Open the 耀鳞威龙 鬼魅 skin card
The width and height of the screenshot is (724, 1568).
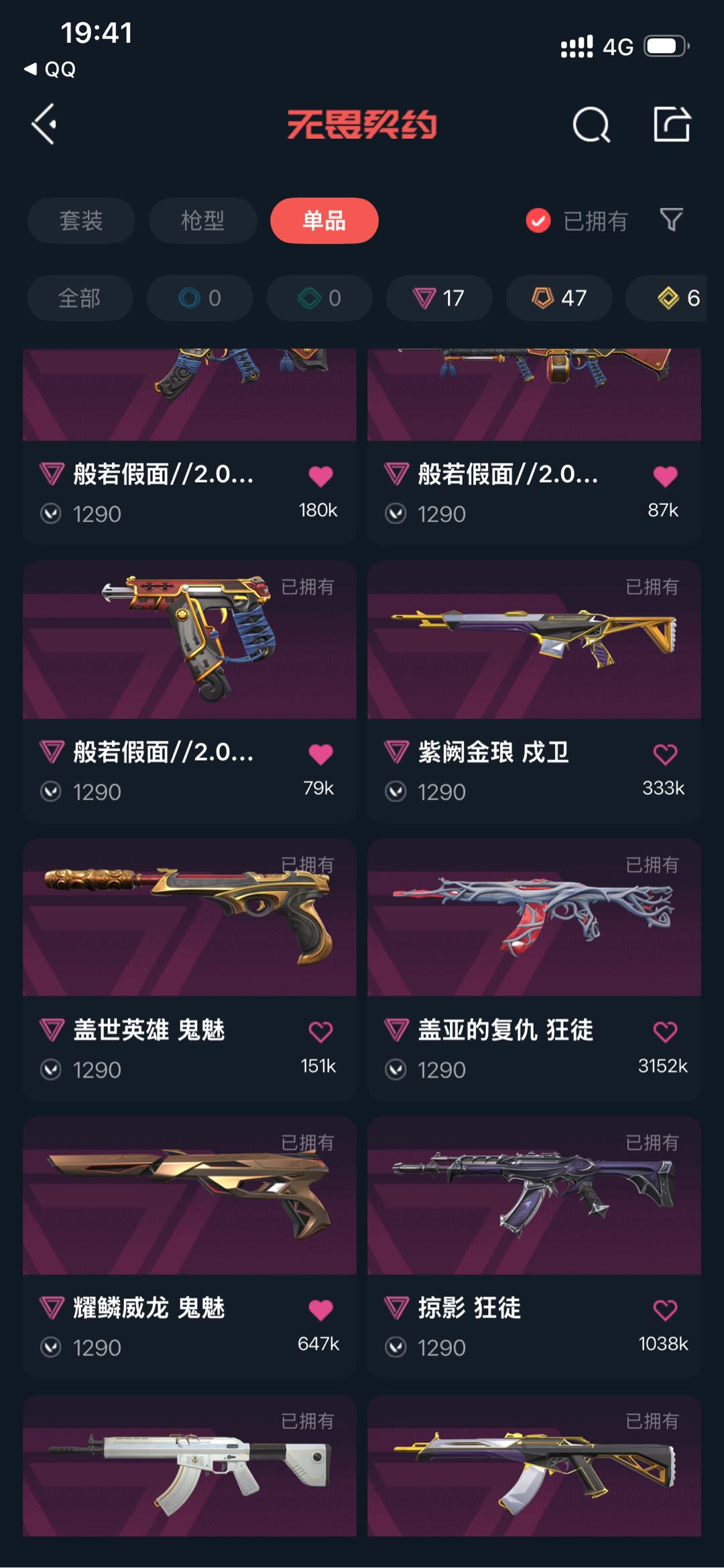[x=190, y=1247]
